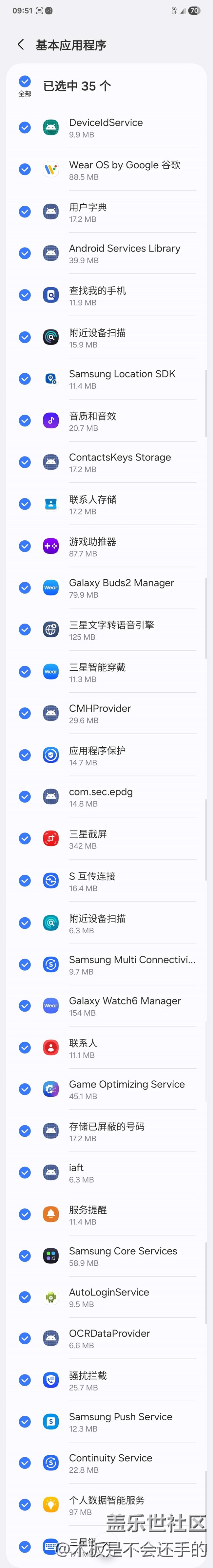
Task: Deselect Wear OS by Google 谷歌
Action: pyautogui.click(x=25, y=170)
